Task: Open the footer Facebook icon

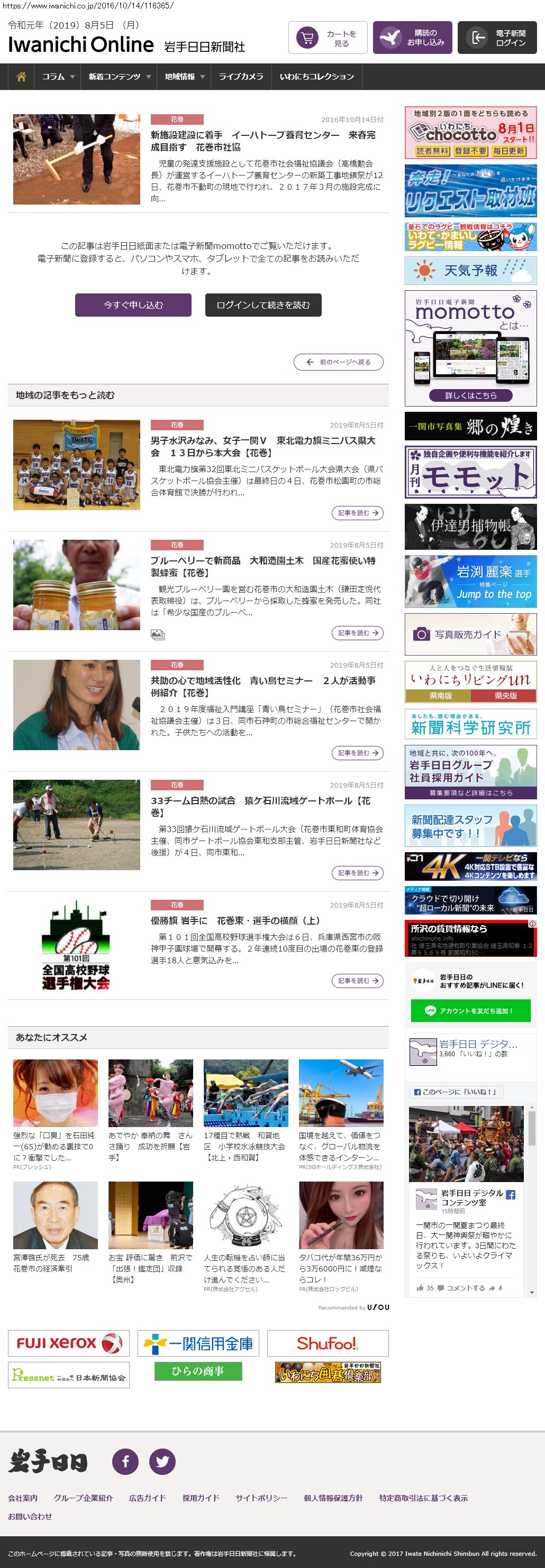Action: coord(125,1462)
